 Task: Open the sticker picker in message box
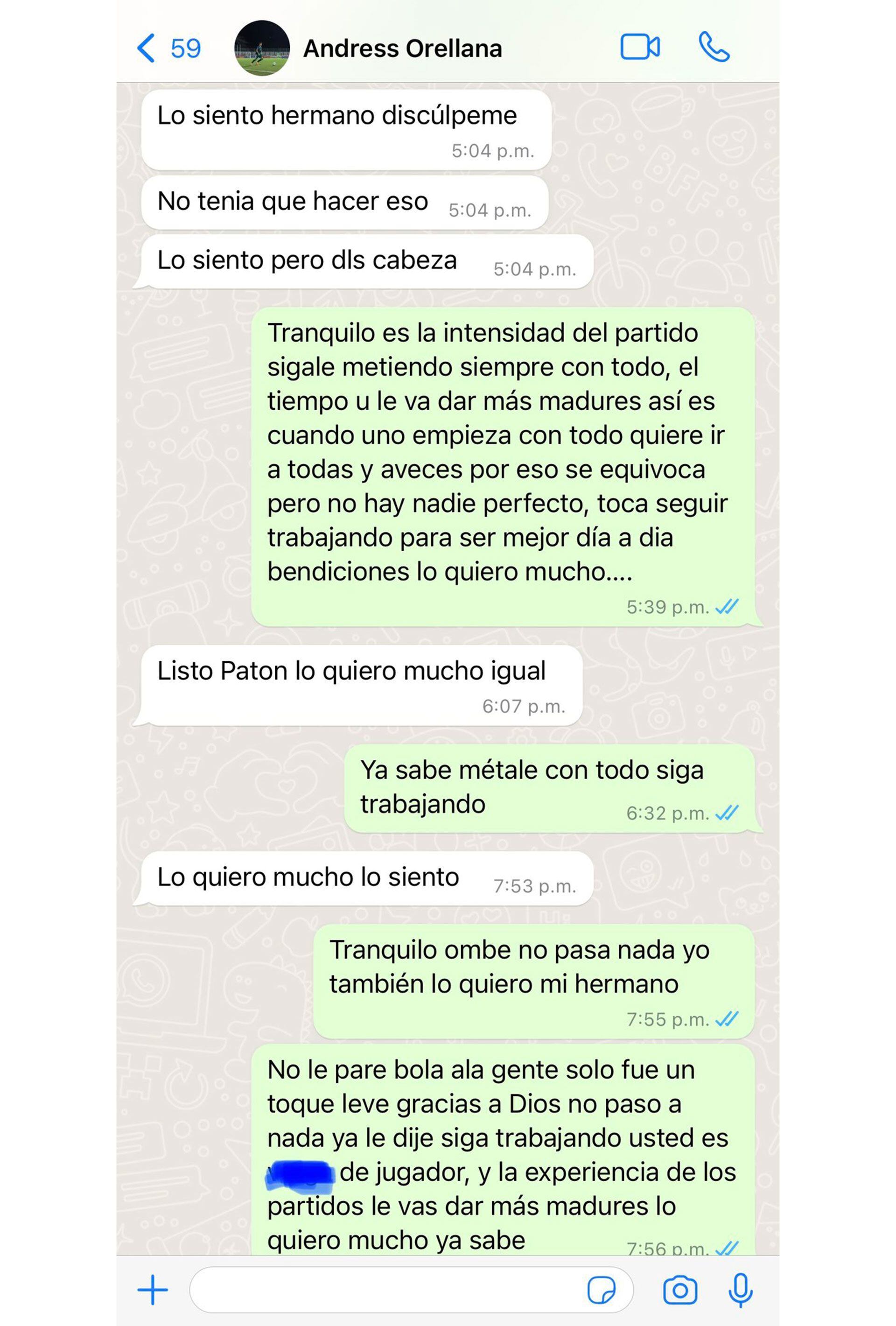tap(601, 1290)
